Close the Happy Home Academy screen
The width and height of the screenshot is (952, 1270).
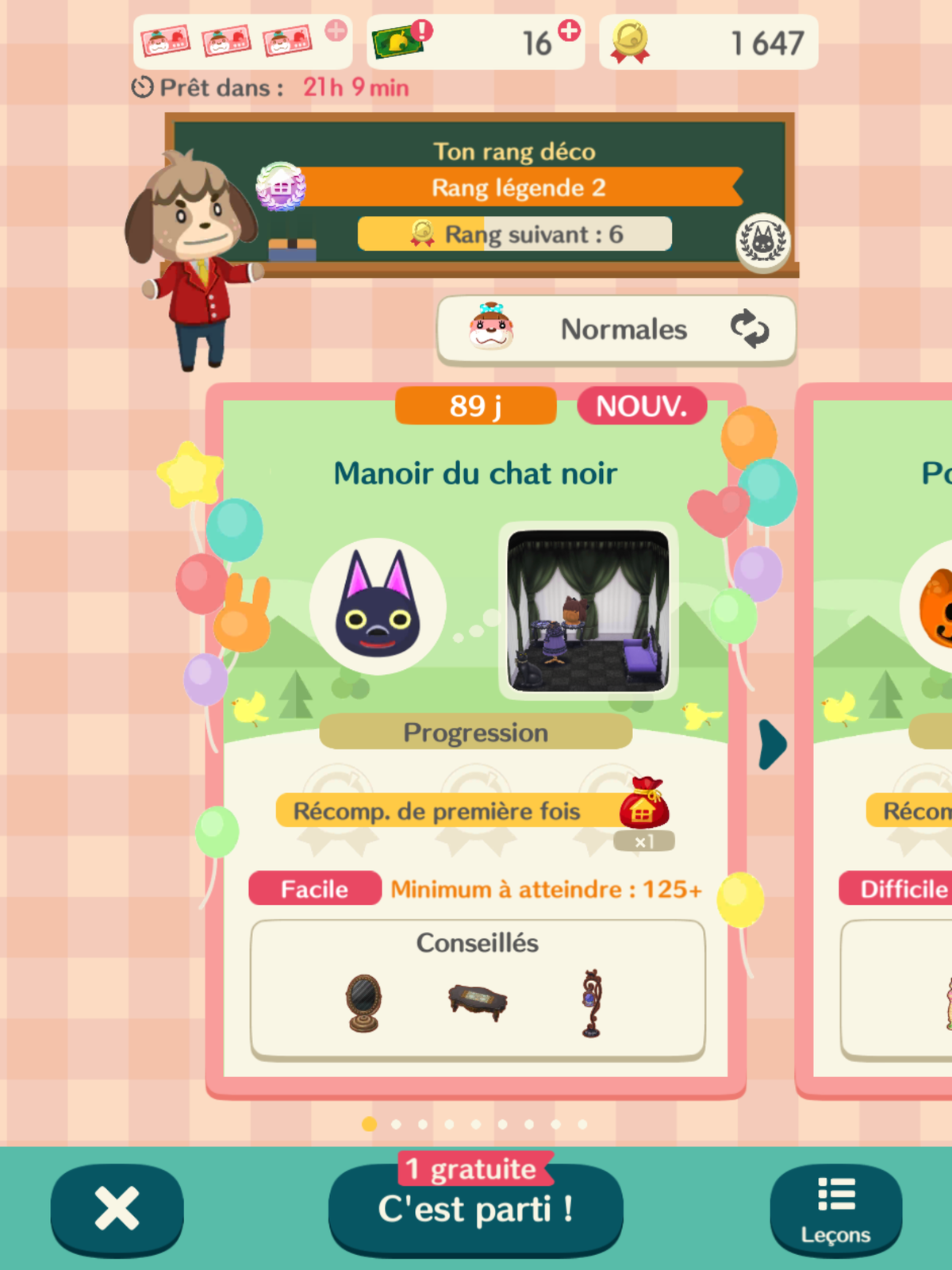tap(117, 1209)
